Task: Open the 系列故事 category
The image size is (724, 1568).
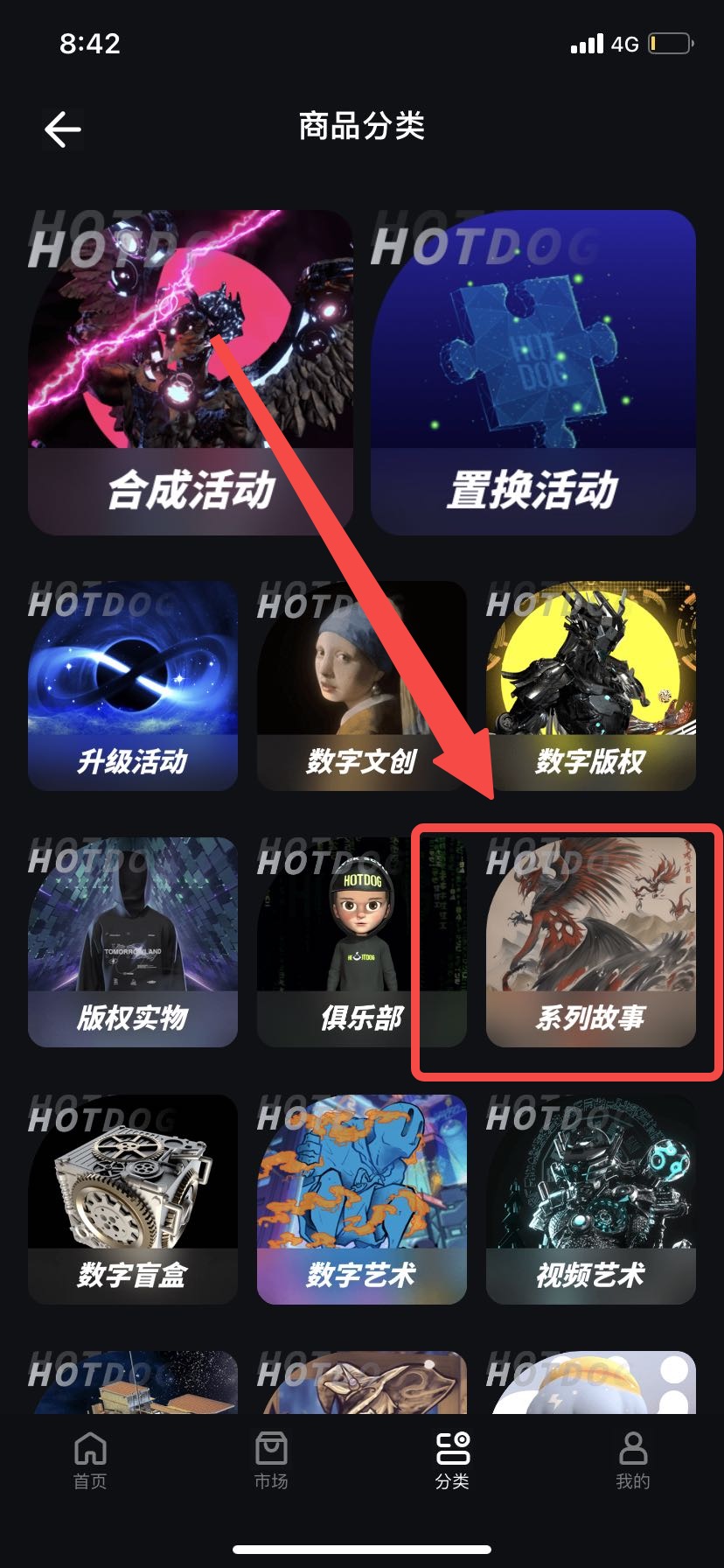Action: 590,942
